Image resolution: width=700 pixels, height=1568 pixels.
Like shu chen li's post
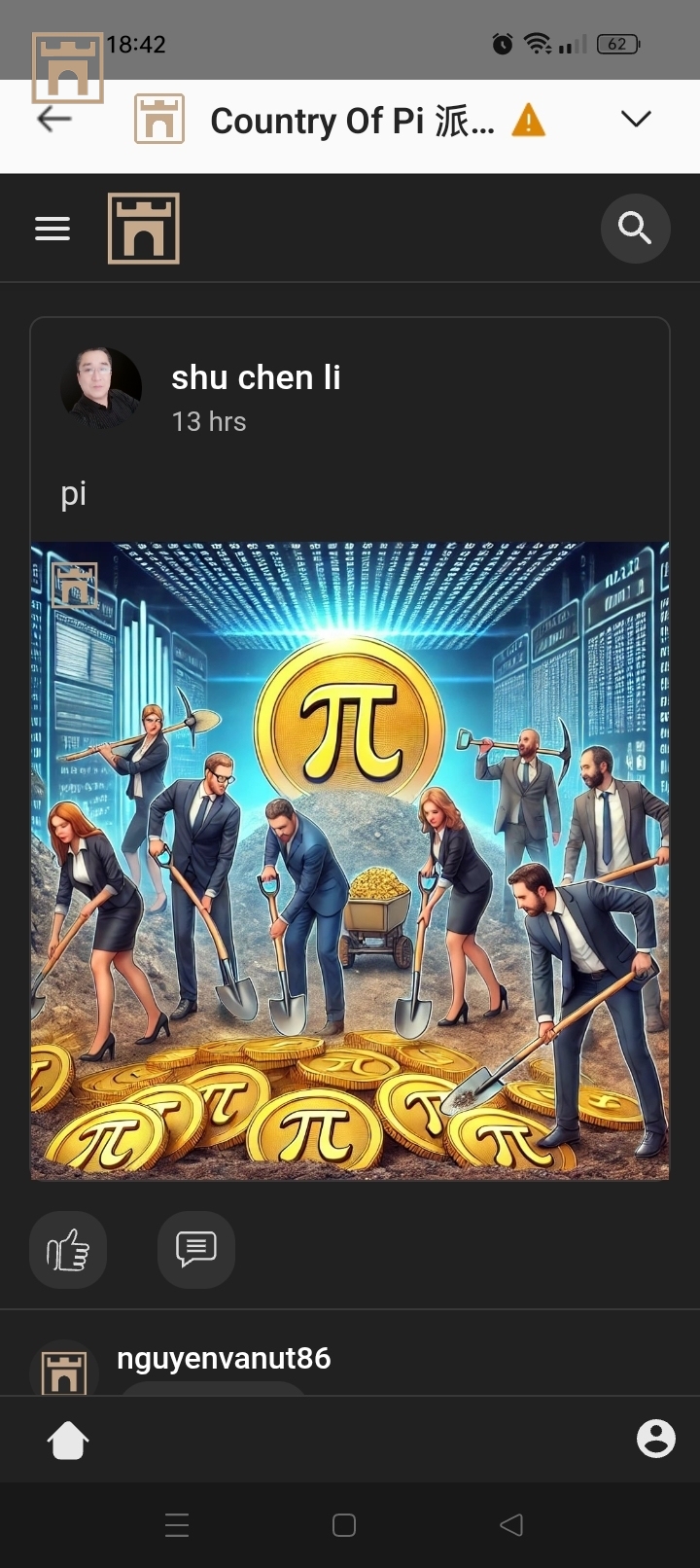tap(68, 1250)
